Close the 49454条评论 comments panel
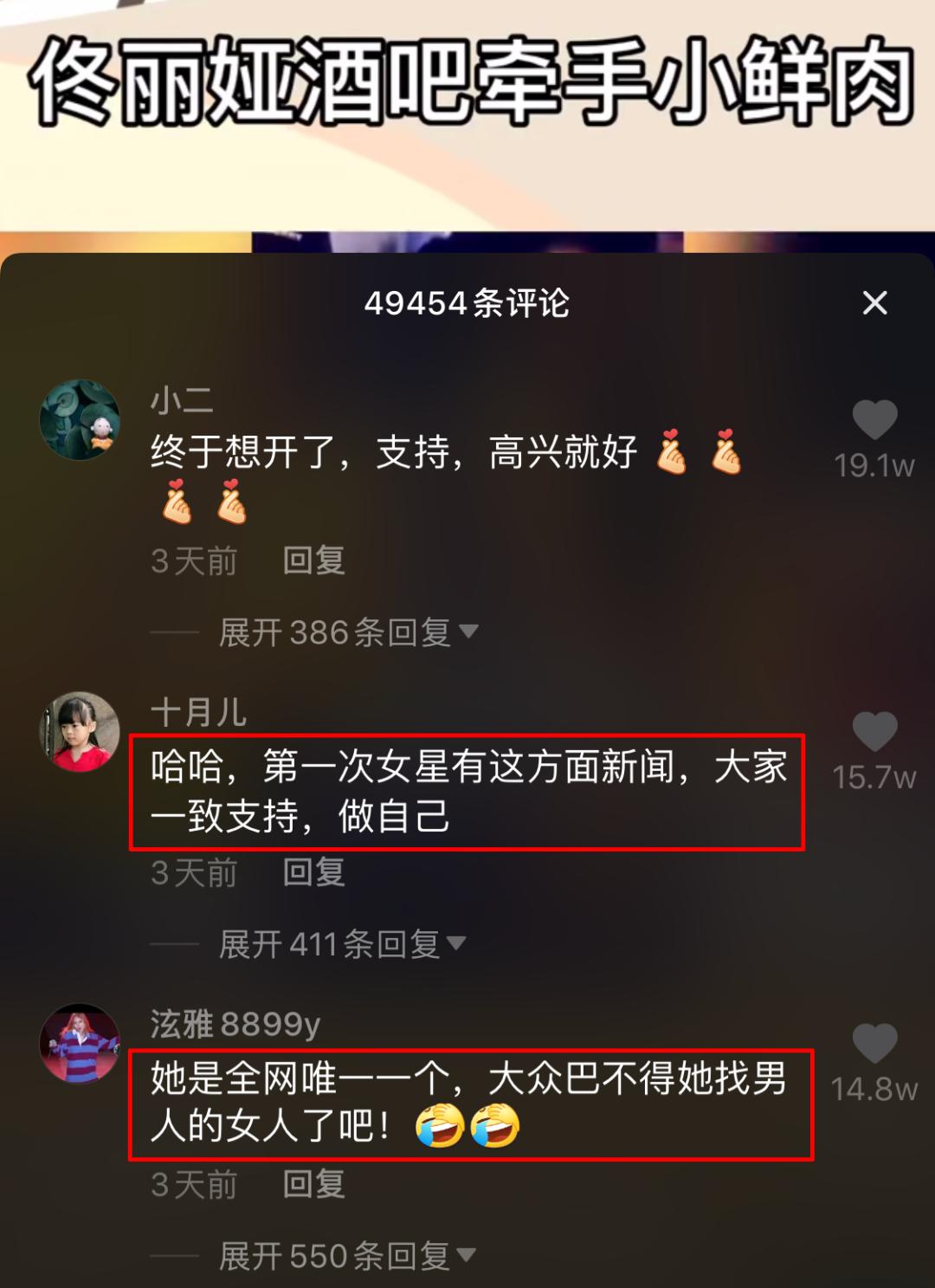 874,303
